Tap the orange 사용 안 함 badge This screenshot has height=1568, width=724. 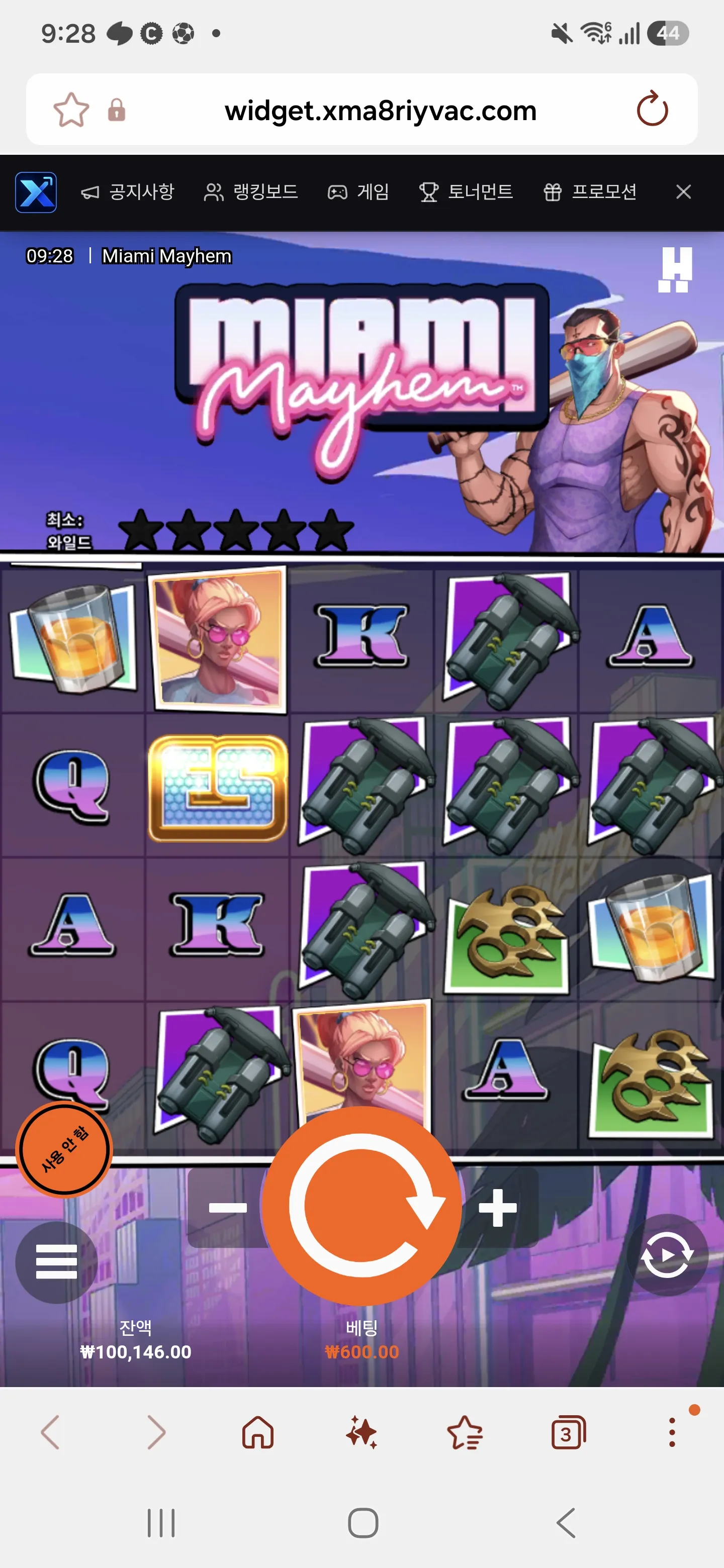click(x=64, y=1148)
